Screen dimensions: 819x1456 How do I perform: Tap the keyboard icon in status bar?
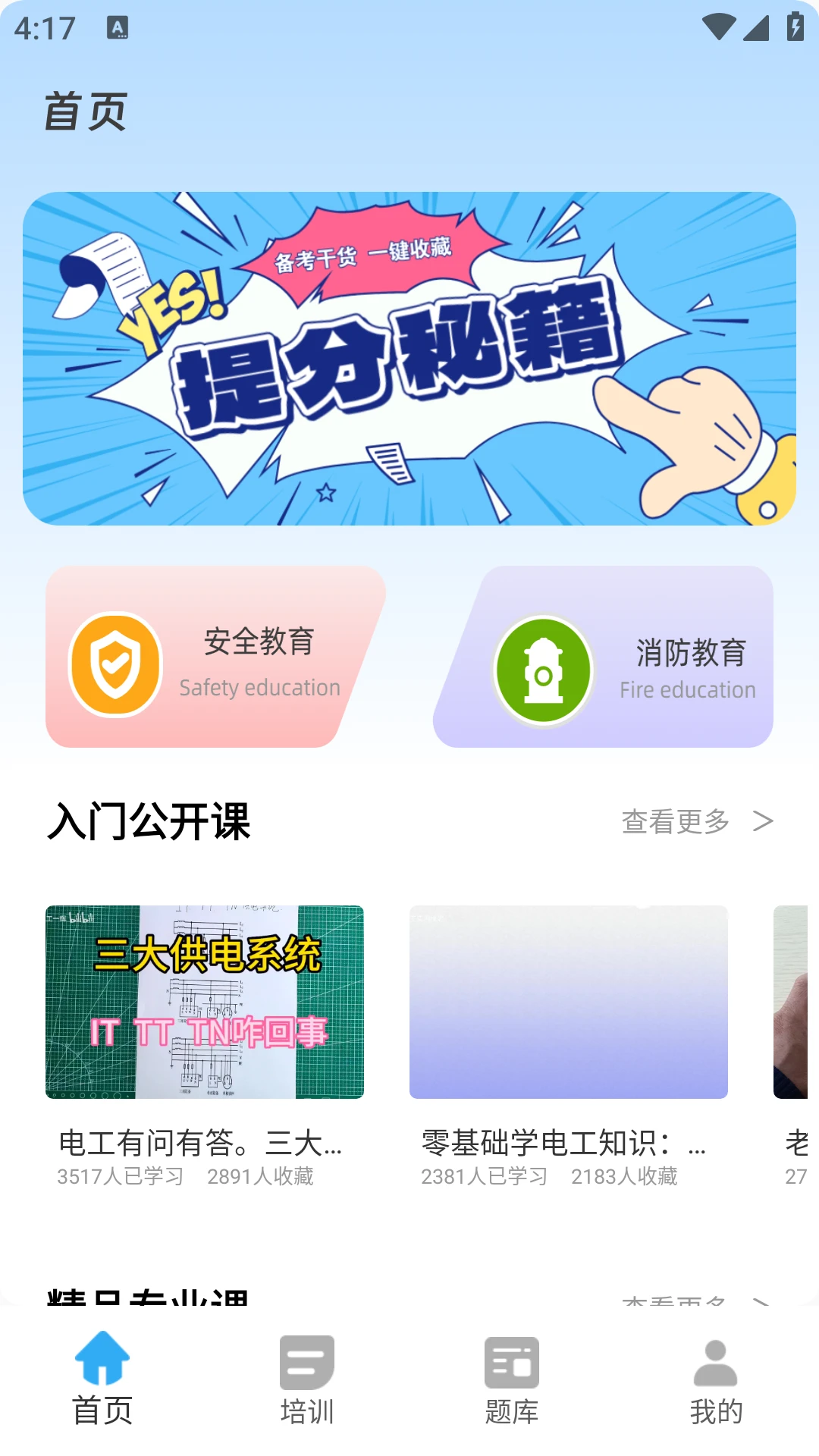(116, 30)
